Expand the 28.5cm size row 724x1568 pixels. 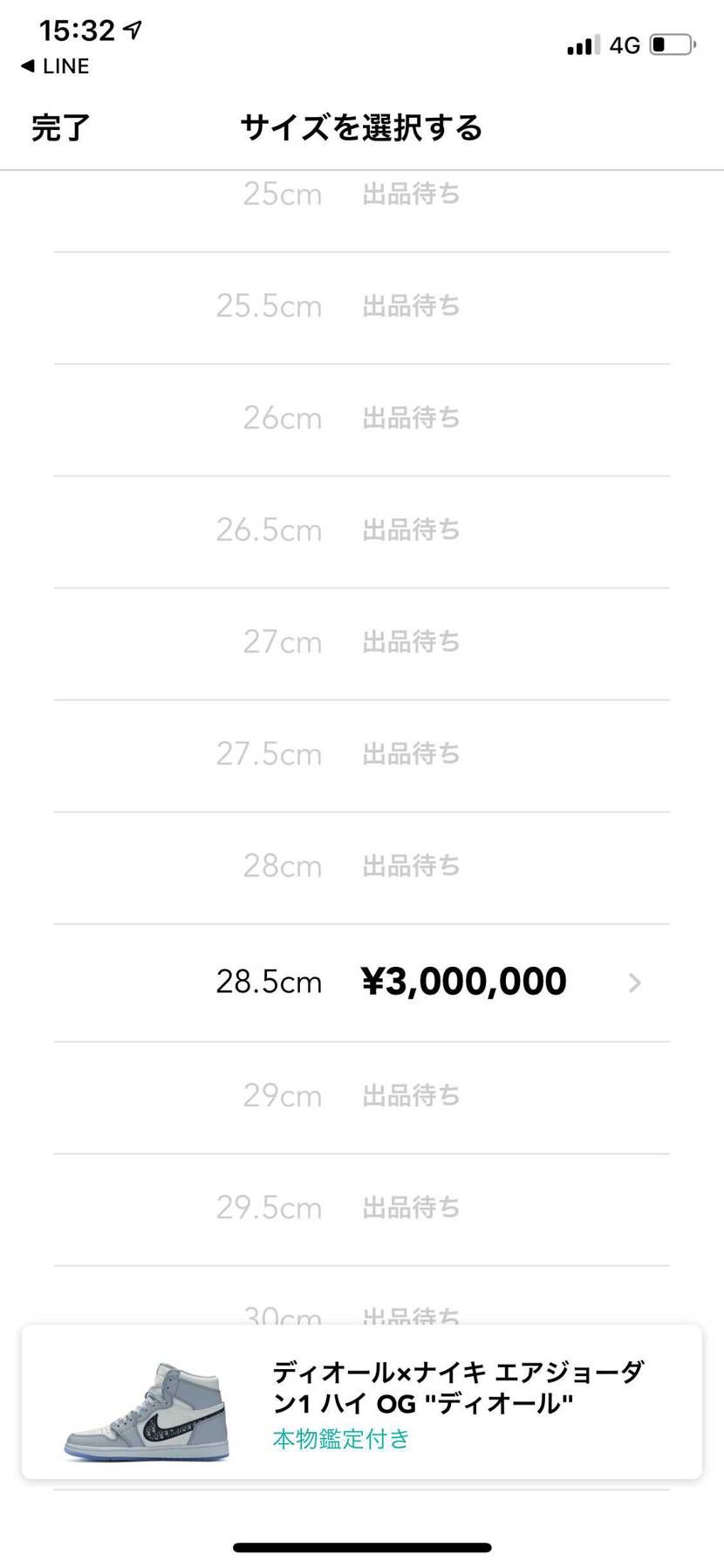(269, 981)
